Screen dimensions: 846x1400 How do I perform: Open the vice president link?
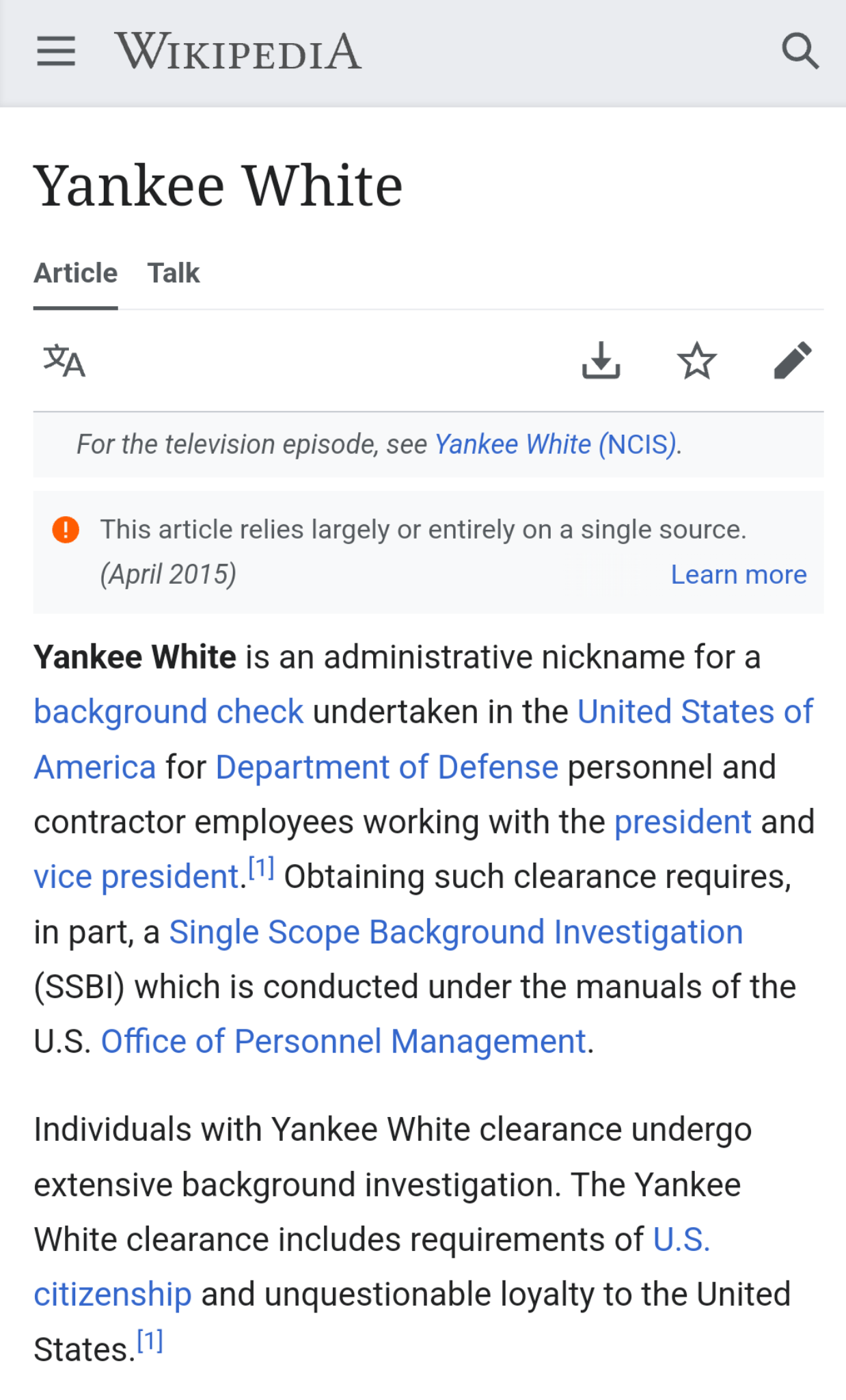tap(136, 876)
